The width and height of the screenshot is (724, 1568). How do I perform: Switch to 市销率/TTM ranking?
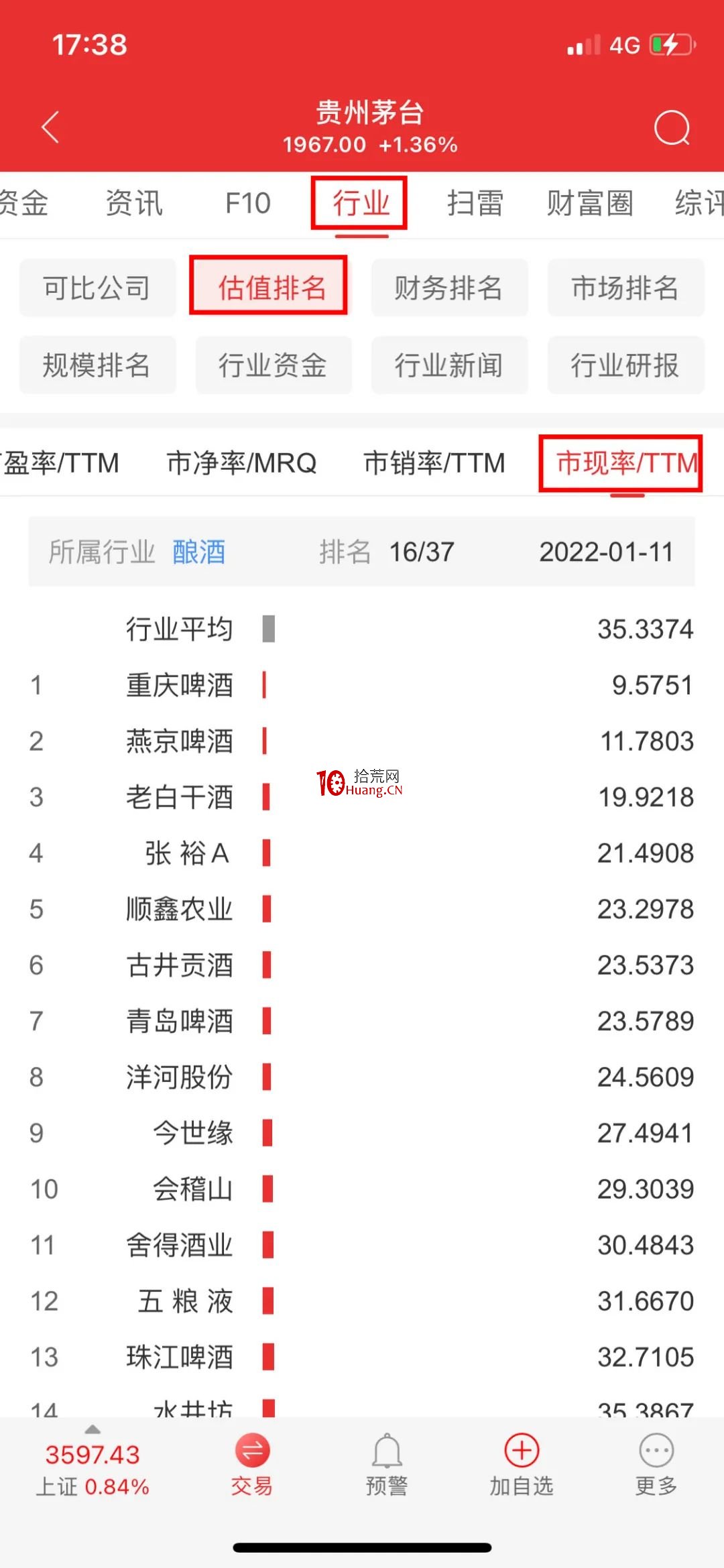click(434, 463)
